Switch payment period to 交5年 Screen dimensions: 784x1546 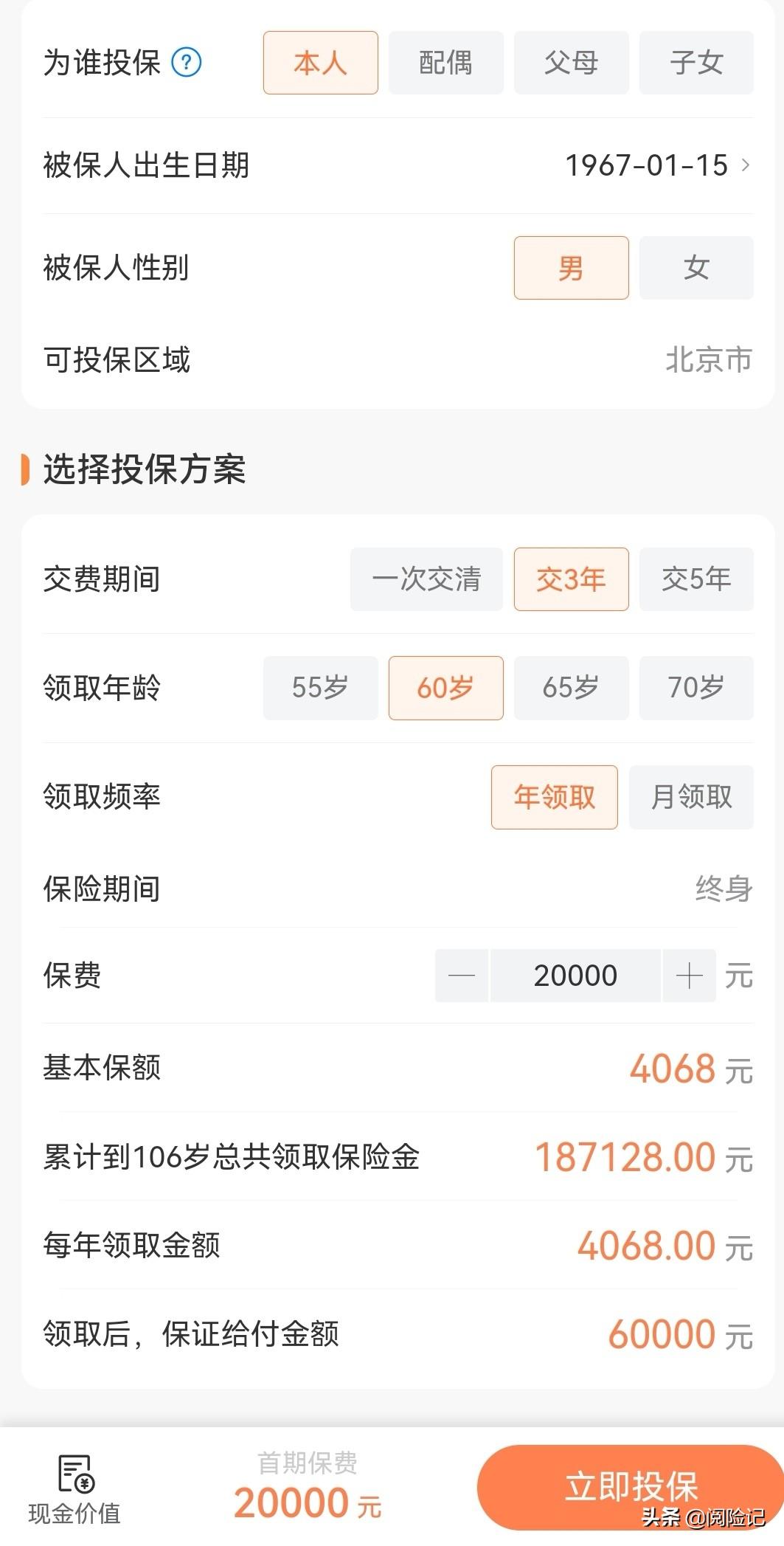point(696,579)
